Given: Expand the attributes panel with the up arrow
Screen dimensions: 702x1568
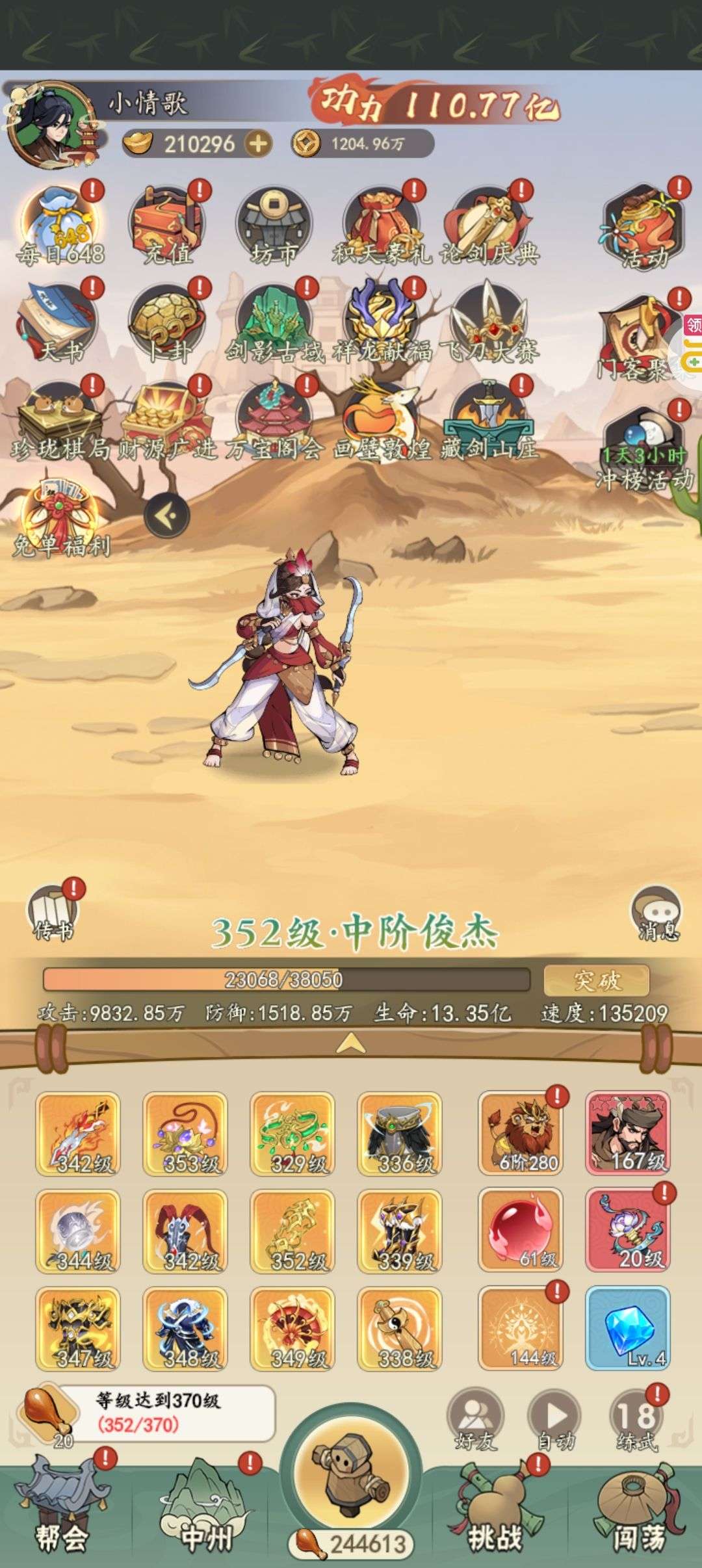Looking at the screenshot, I should 351,1042.
